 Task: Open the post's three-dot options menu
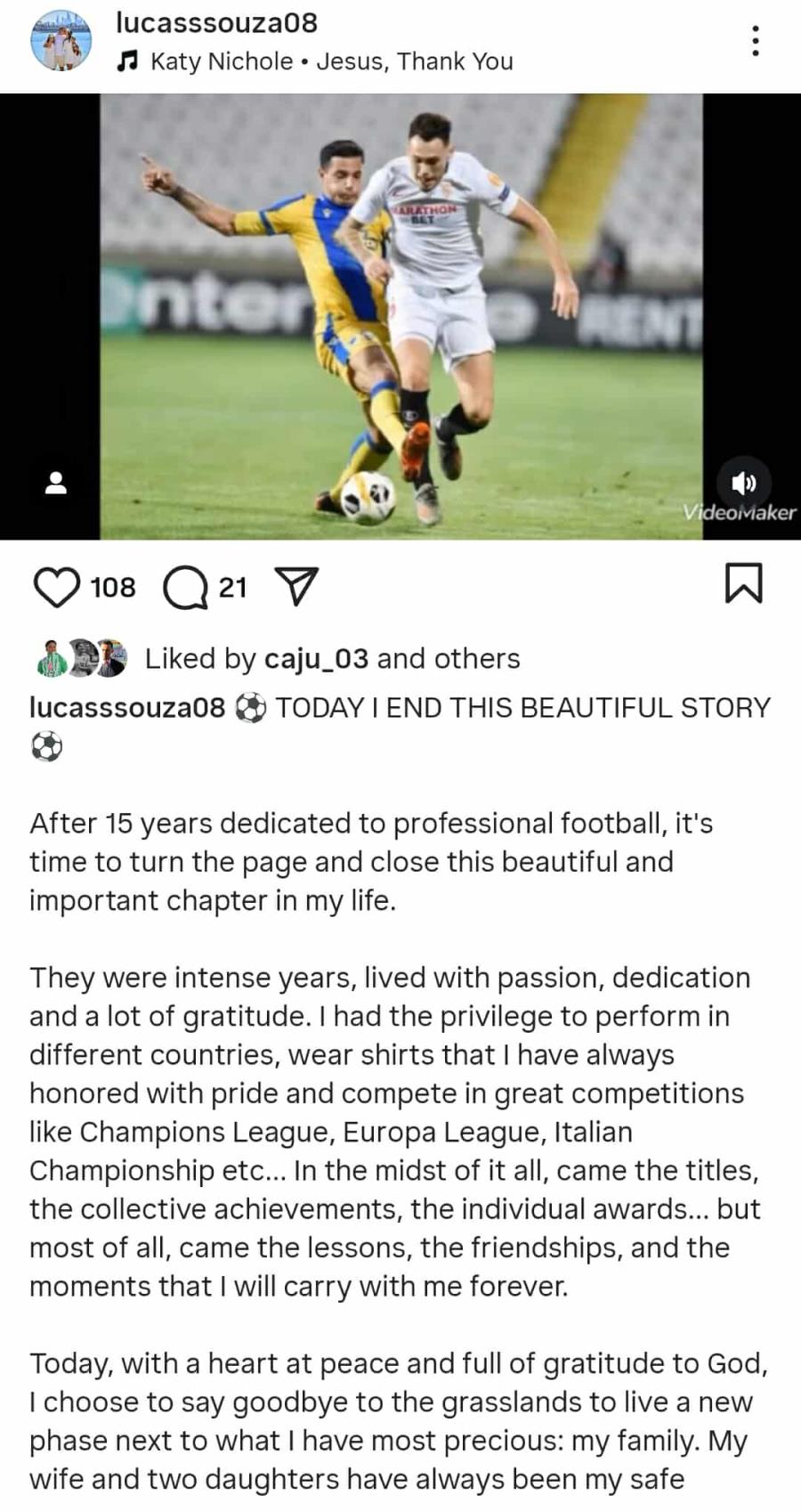click(x=755, y=41)
